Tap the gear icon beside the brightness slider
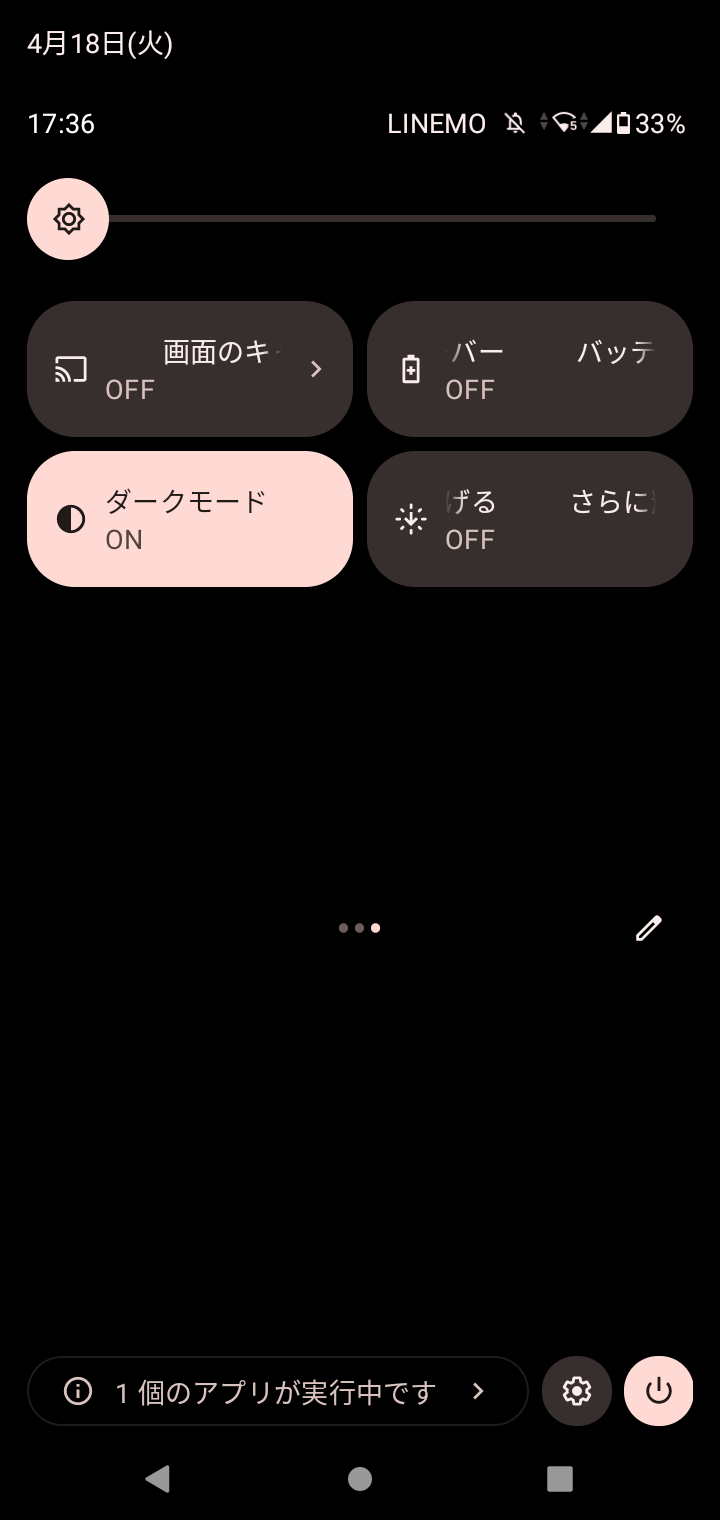The width and height of the screenshot is (720, 1520). click(x=67, y=218)
